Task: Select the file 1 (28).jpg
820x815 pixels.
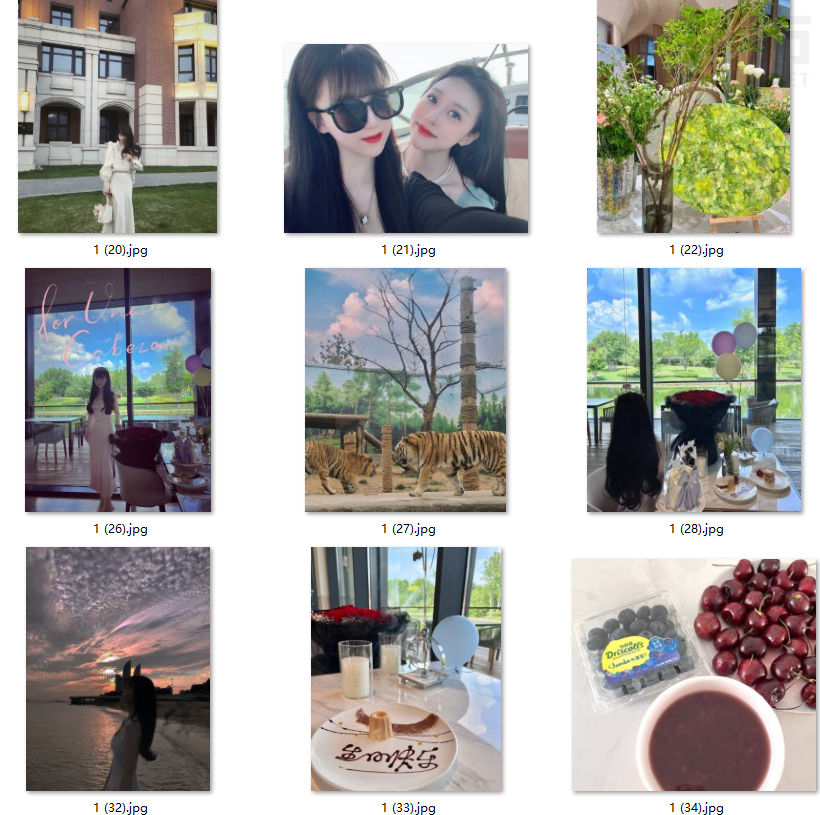Action: [x=694, y=390]
